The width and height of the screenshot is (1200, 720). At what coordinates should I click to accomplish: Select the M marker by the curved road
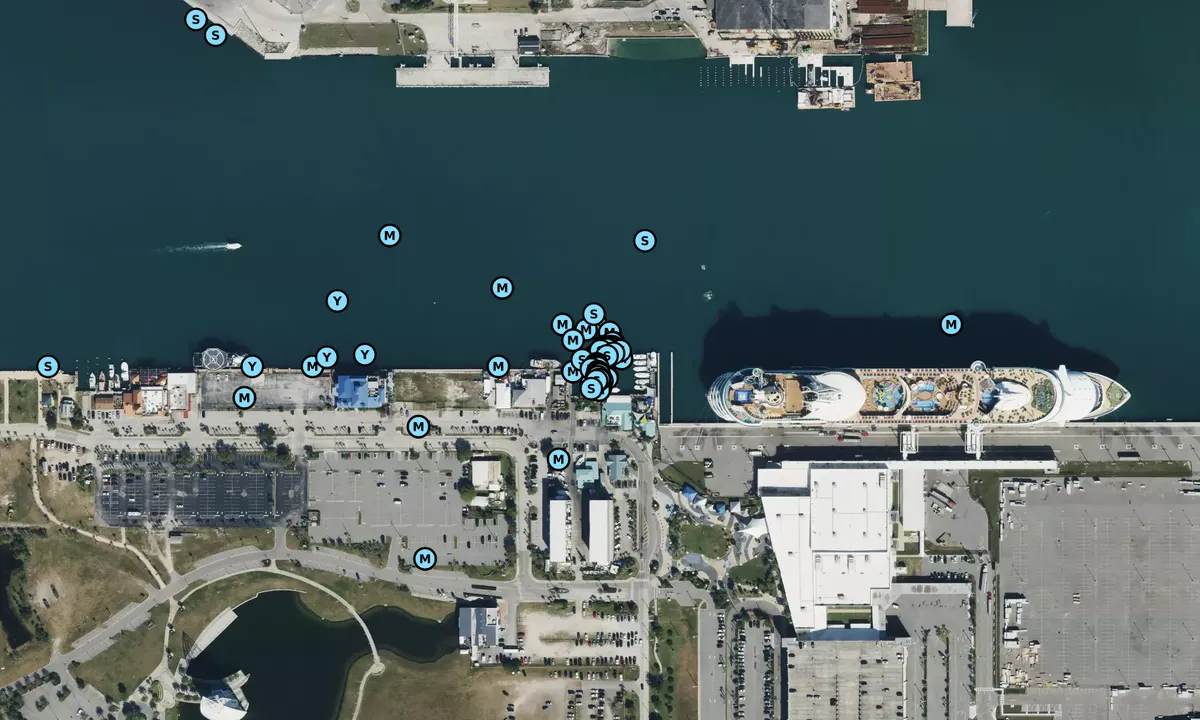[425, 558]
